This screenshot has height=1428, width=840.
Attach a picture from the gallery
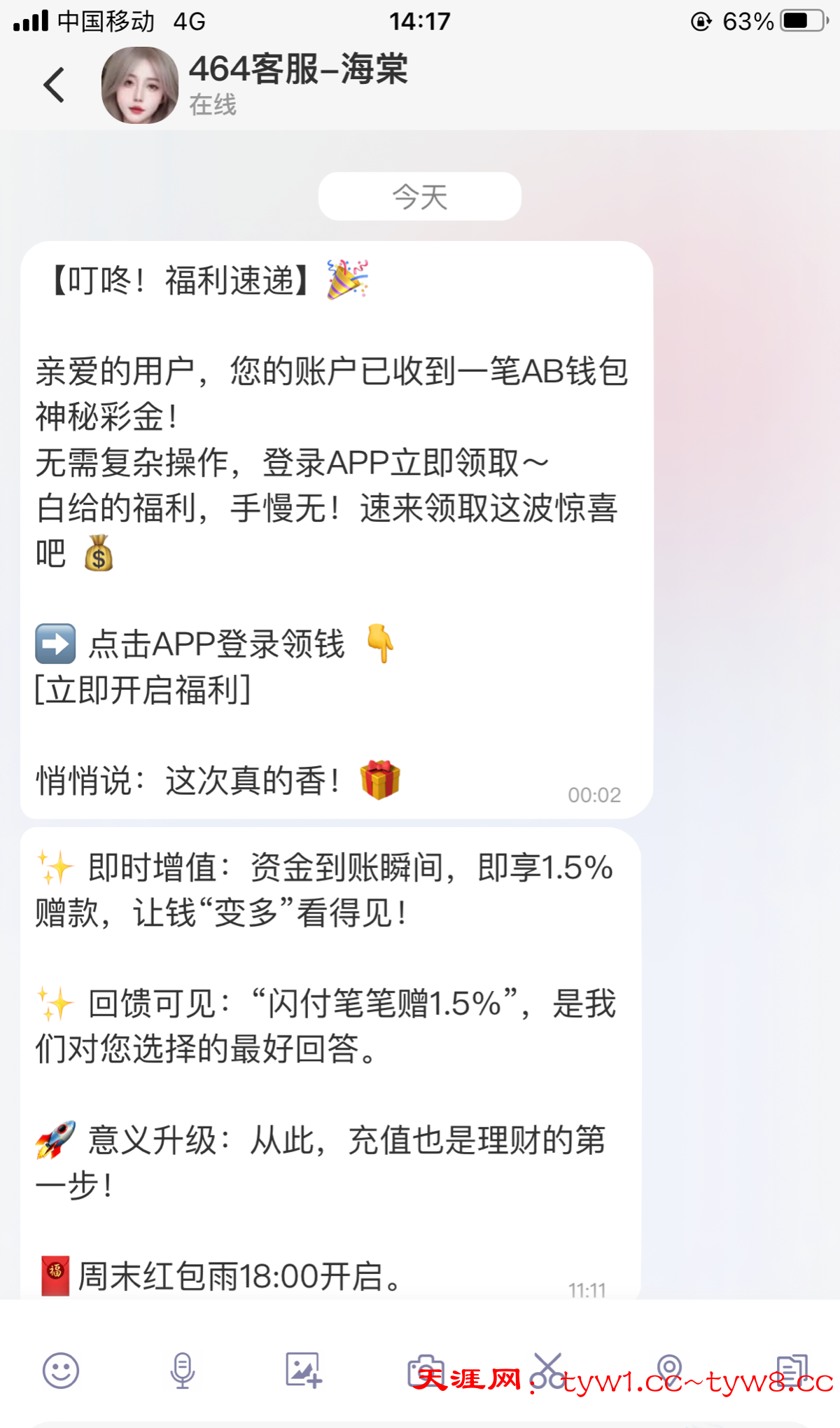[x=304, y=1370]
